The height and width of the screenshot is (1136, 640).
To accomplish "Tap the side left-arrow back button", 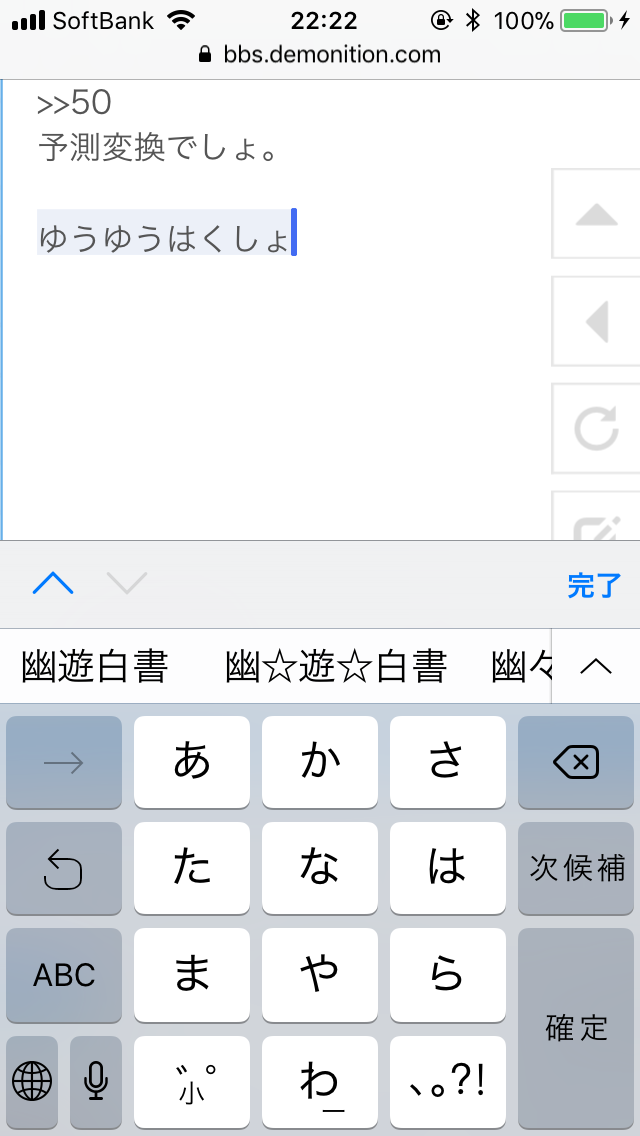I will pyautogui.click(x=597, y=322).
